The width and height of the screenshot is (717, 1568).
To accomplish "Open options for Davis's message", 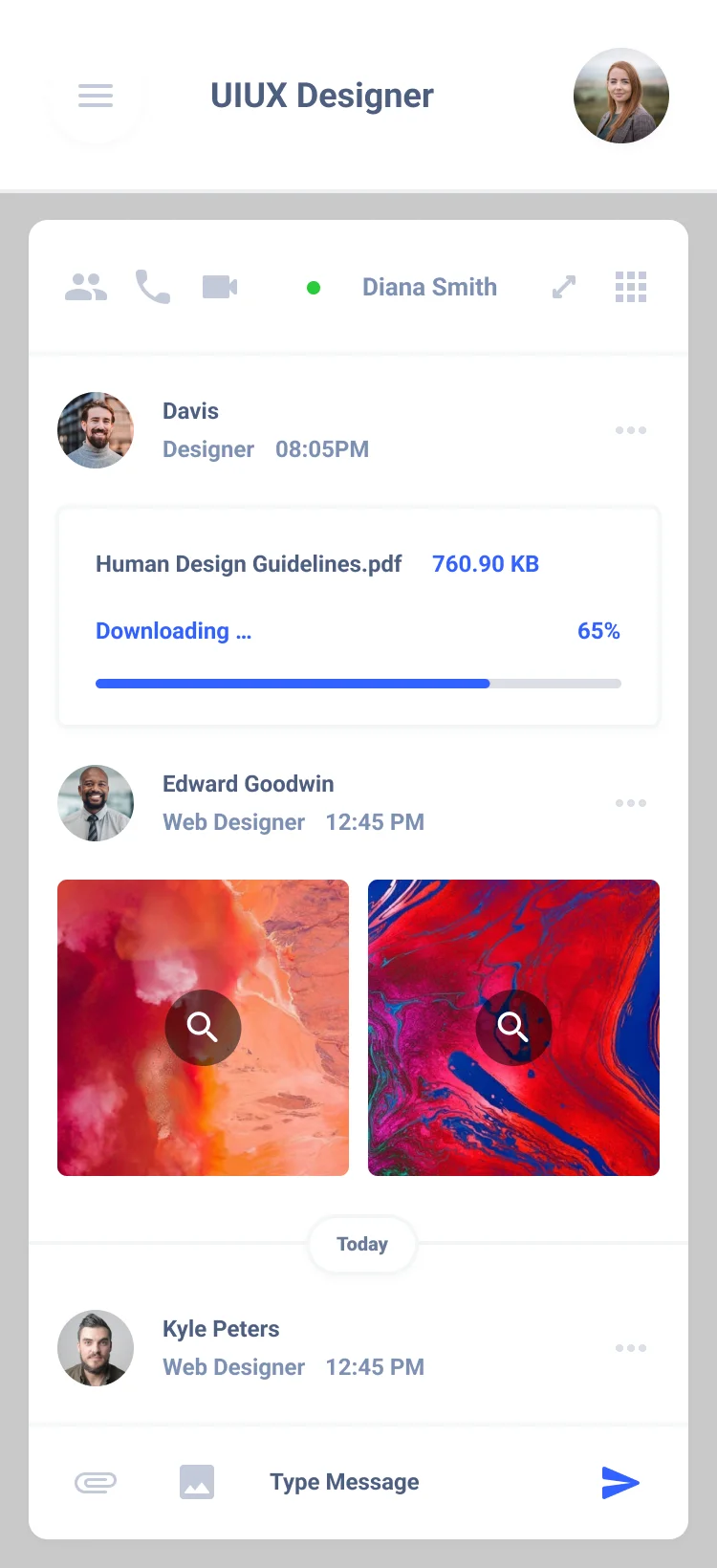I will (x=631, y=430).
